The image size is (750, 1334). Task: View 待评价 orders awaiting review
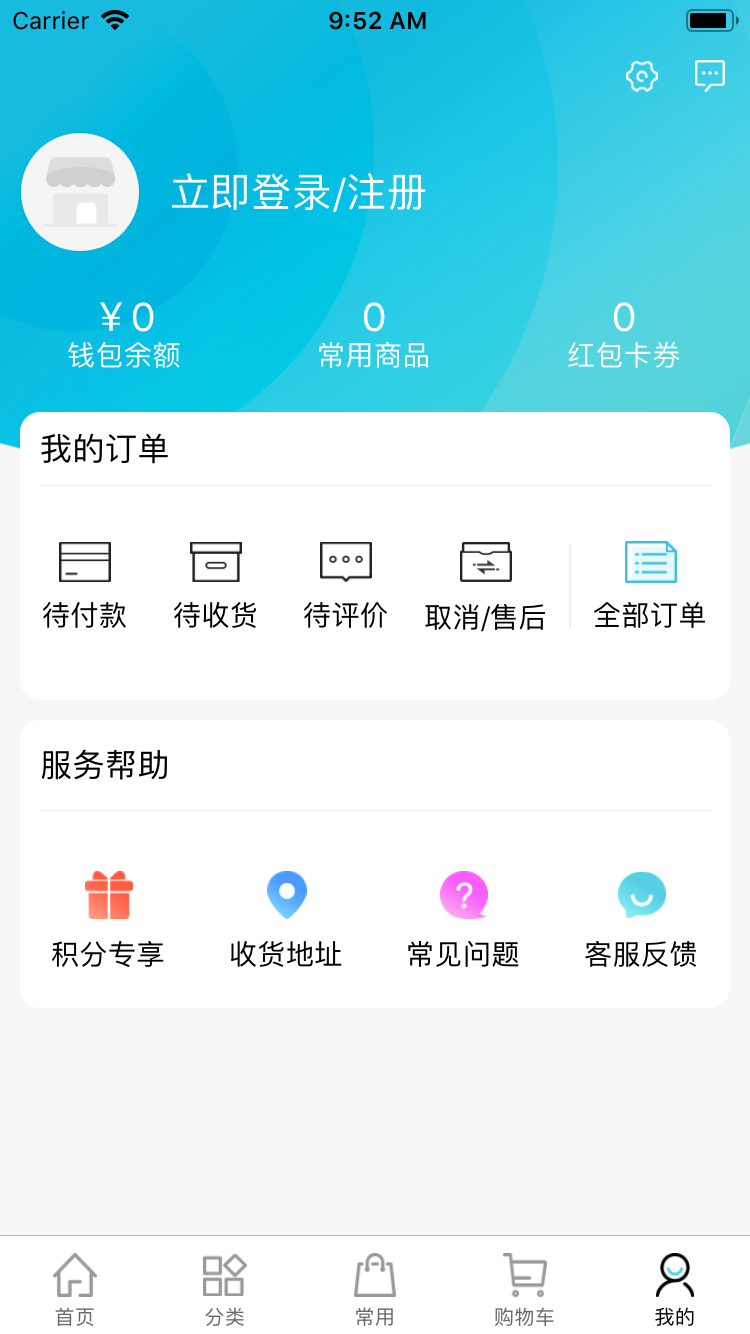coord(345,580)
